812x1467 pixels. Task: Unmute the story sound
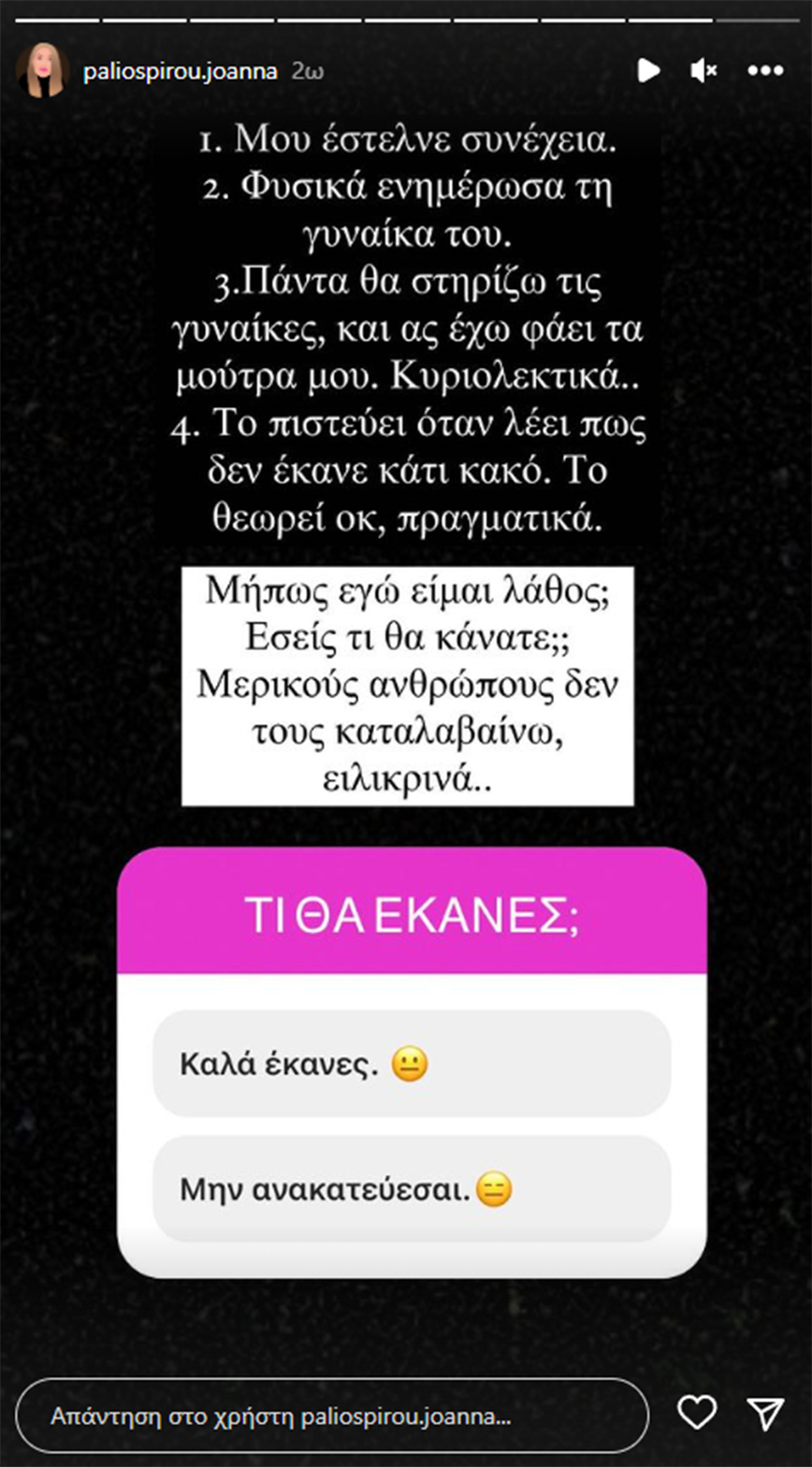pos(703,70)
